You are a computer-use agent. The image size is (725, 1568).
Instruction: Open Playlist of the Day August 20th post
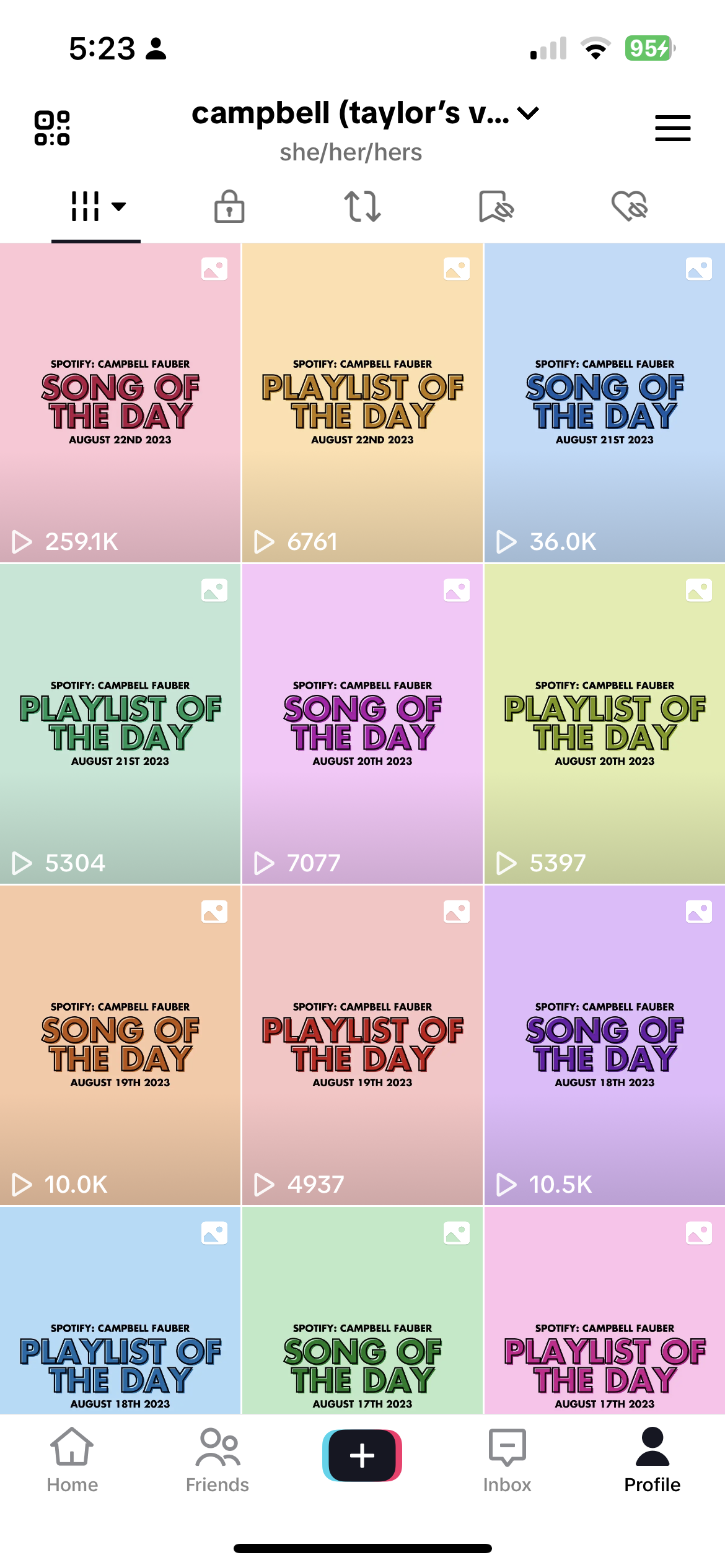click(605, 724)
